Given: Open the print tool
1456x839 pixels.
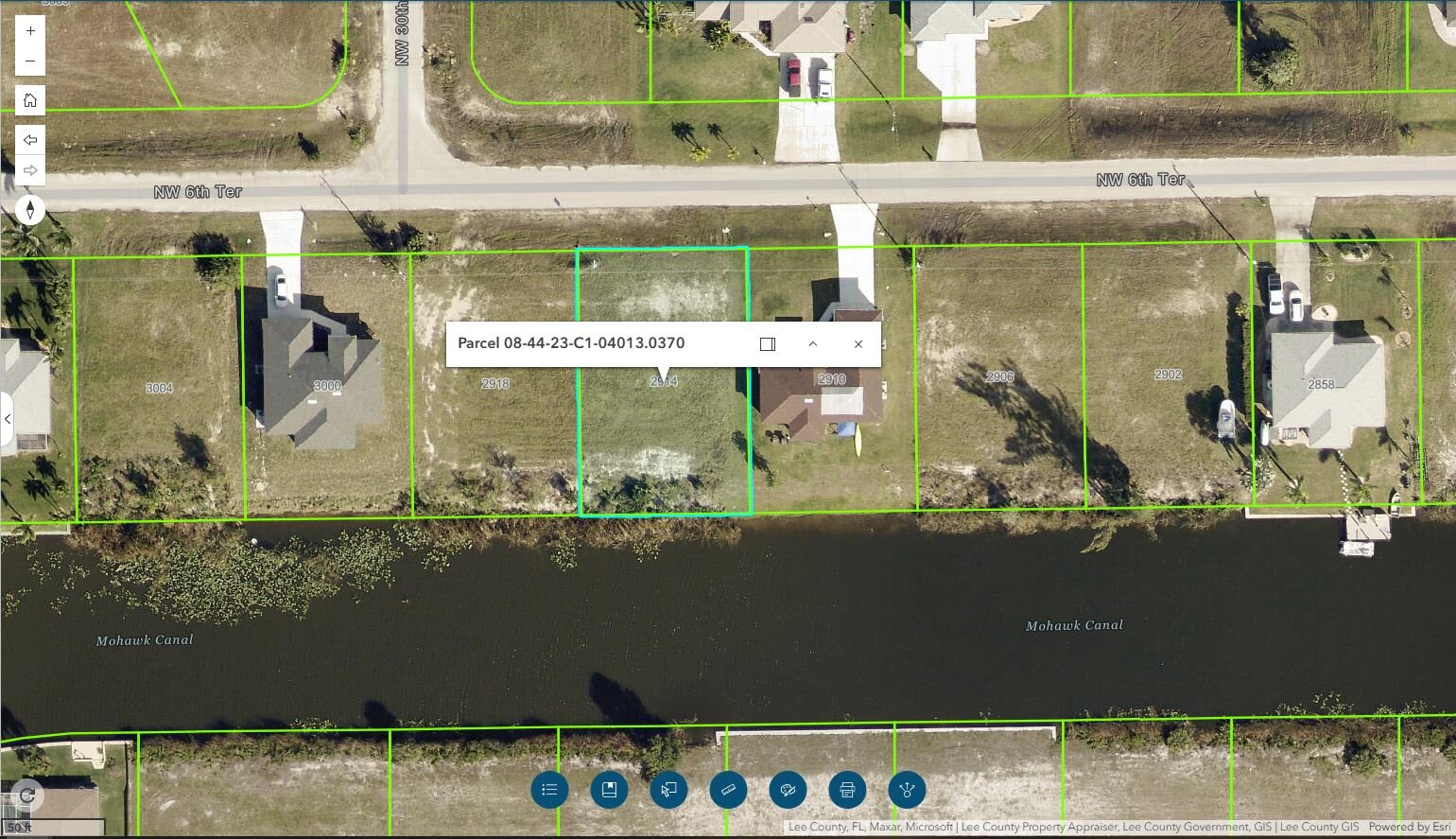Looking at the screenshot, I should (x=847, y=790).
